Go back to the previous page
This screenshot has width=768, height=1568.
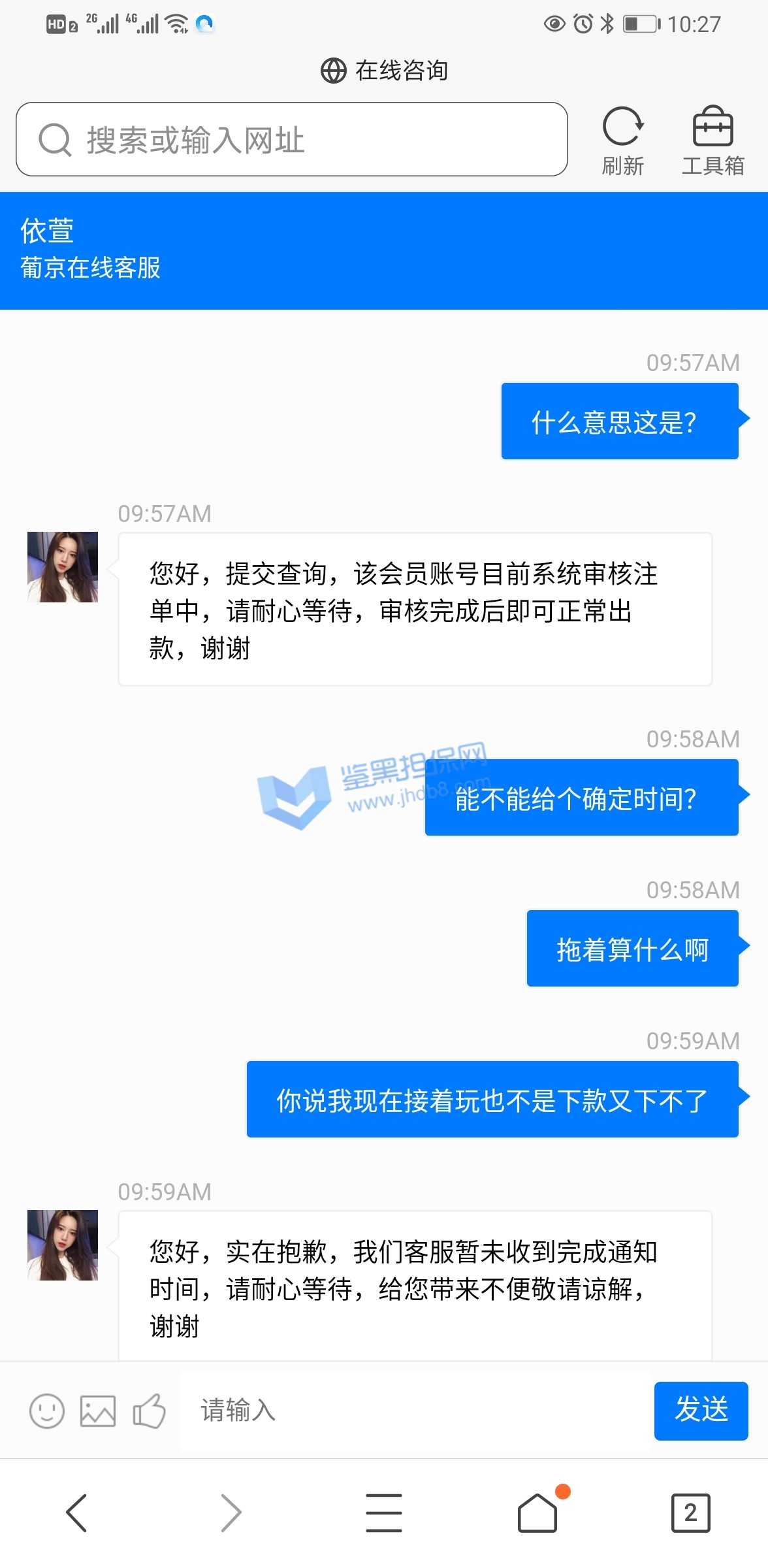pos(77,1512)
